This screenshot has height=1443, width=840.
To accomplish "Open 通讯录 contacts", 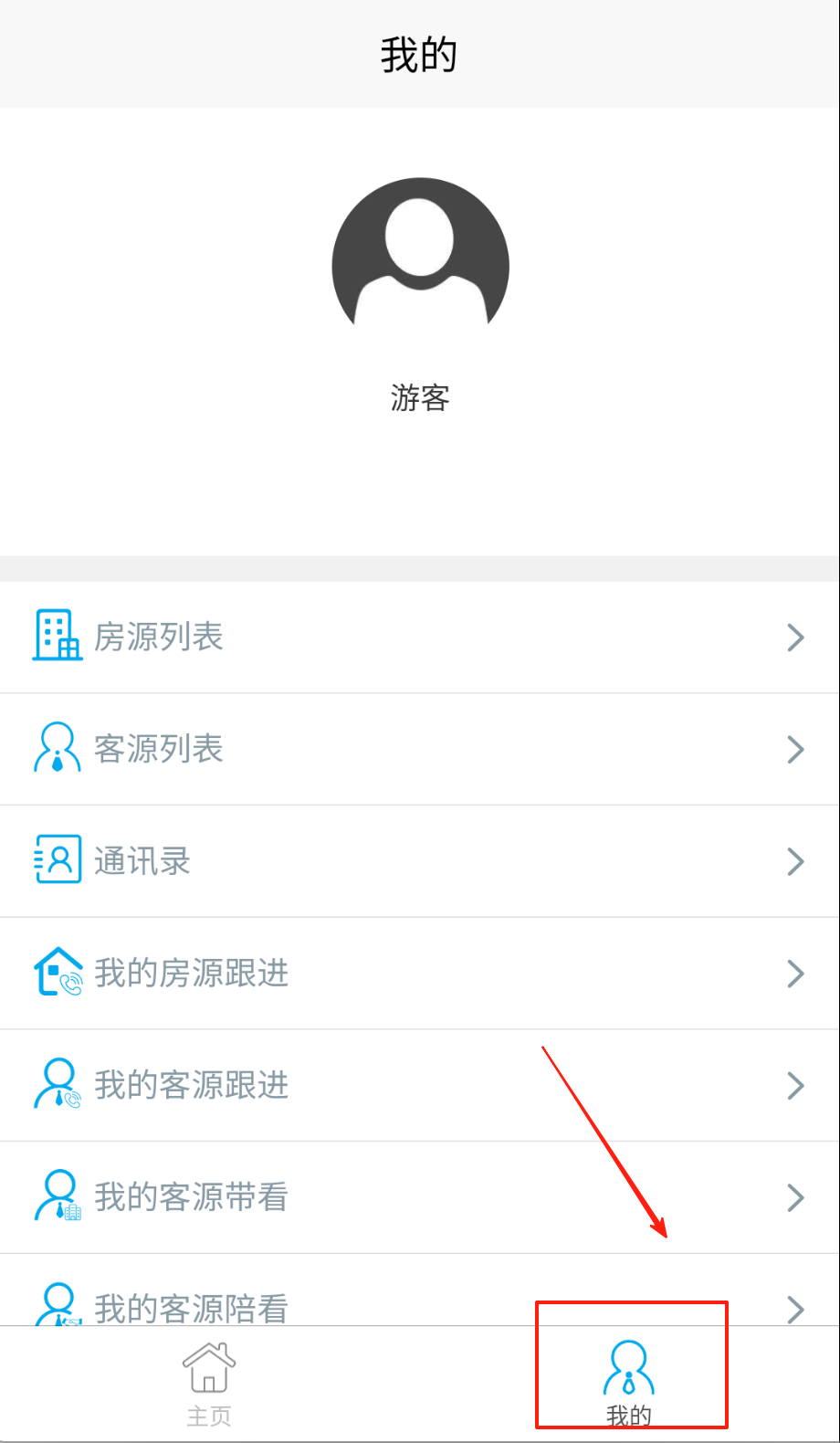I will (x=419, y=861).
